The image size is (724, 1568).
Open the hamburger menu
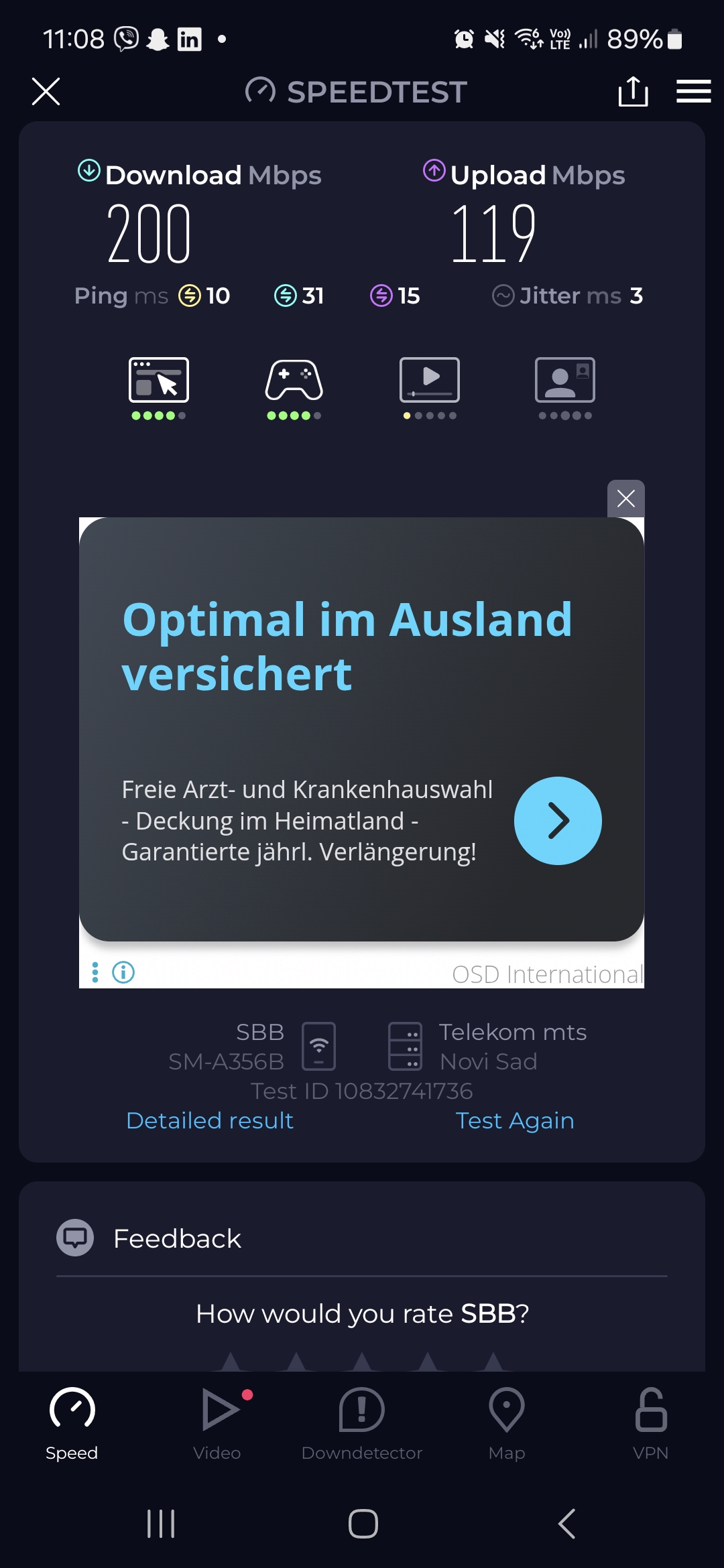[x=693, y=92]
